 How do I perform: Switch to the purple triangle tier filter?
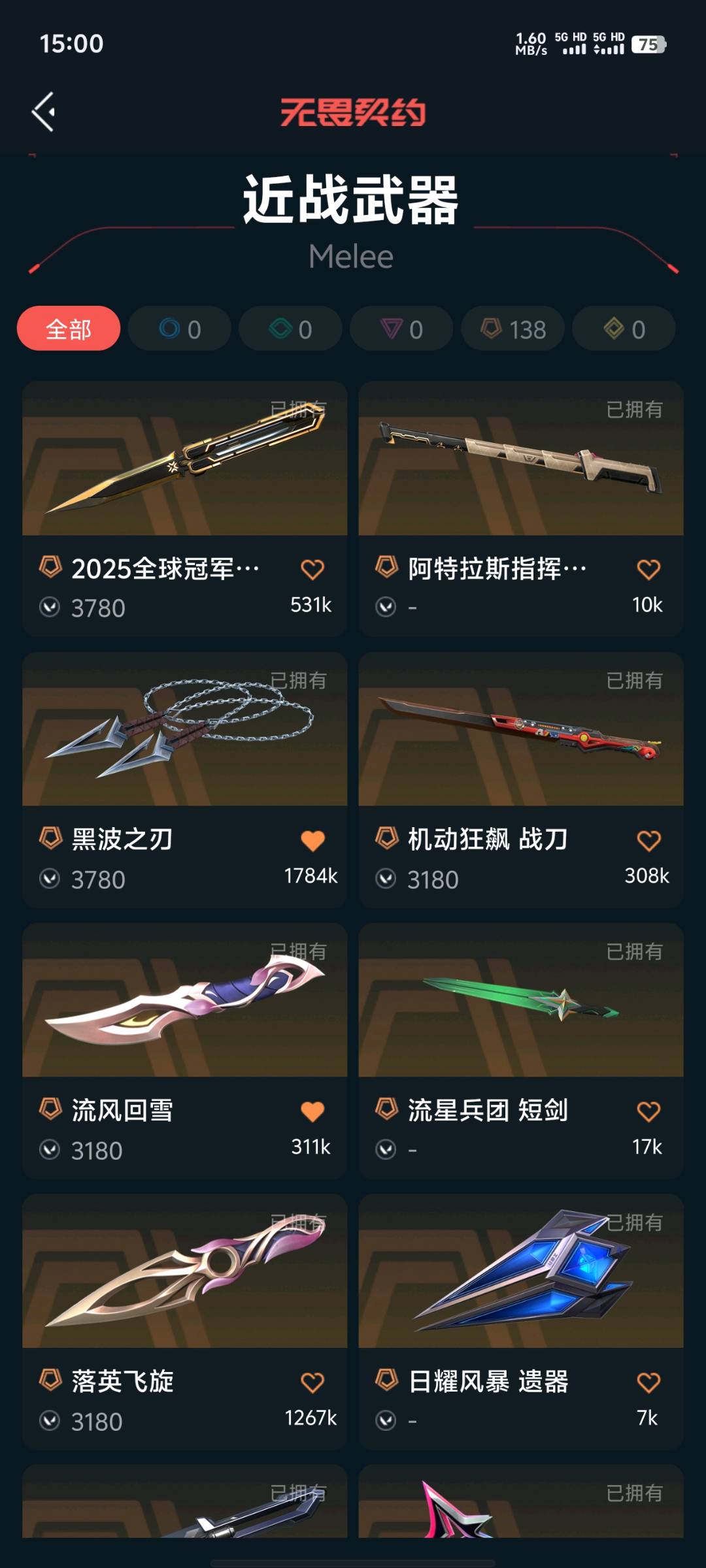(x=401, y=329)
